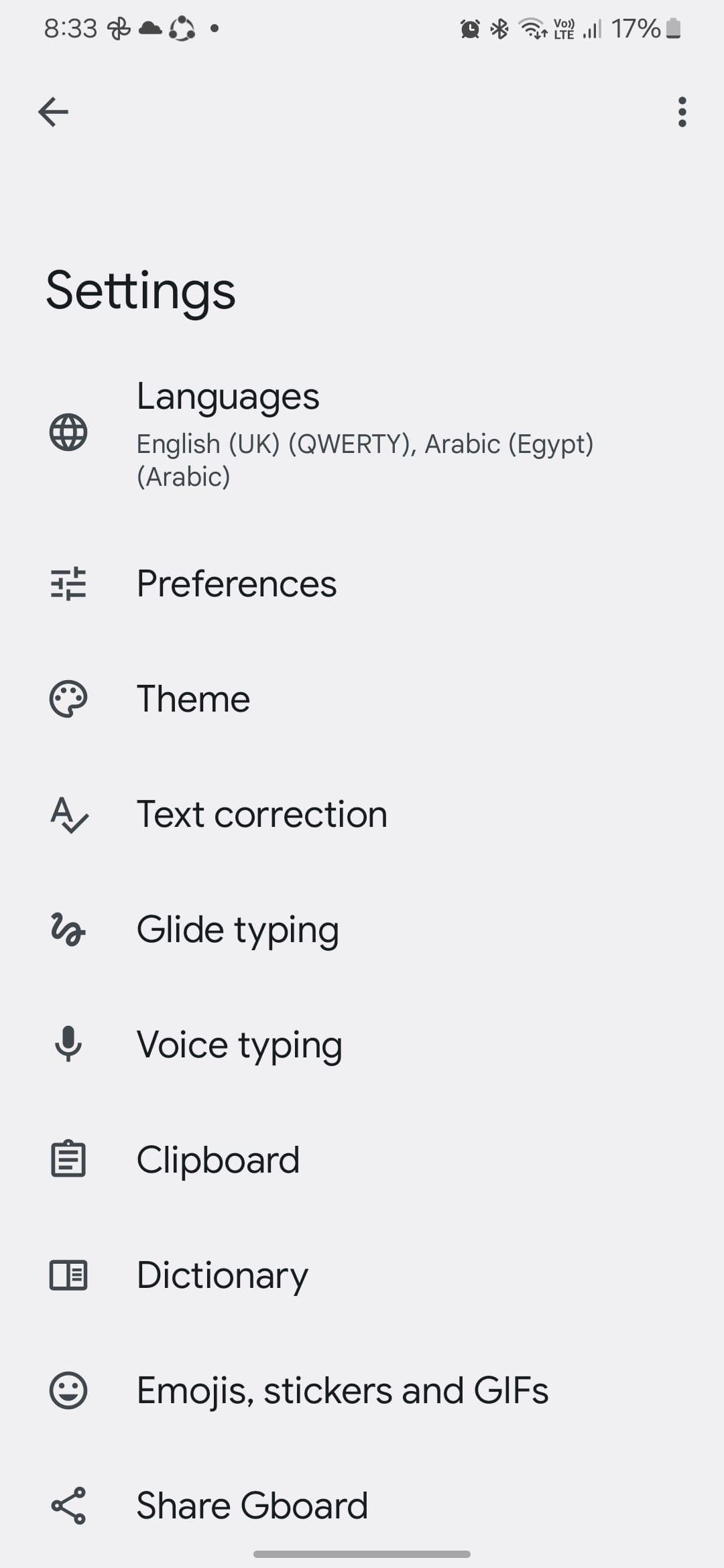Open Glide typing settings

[237, 929]
